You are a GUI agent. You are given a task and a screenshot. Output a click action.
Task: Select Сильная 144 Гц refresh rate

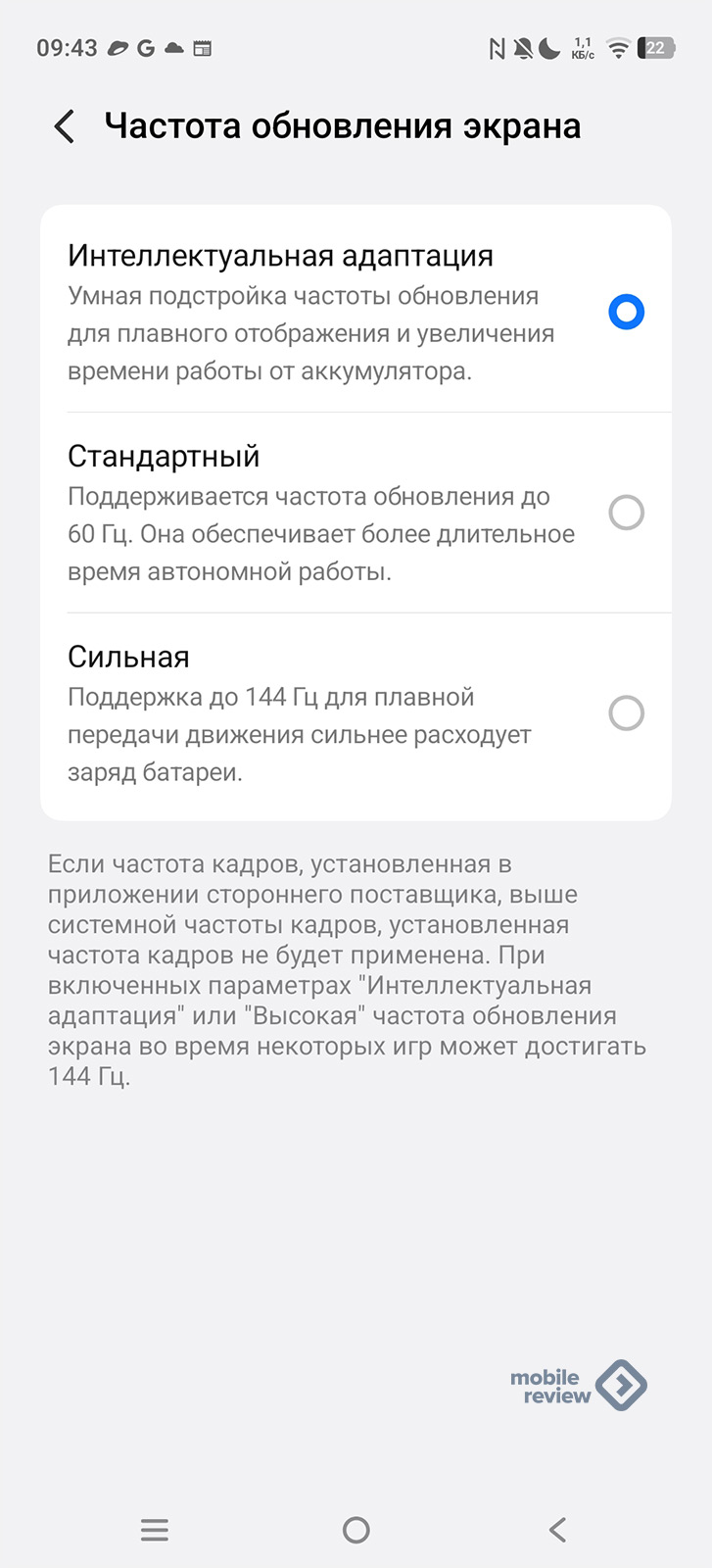pos(626,713)
